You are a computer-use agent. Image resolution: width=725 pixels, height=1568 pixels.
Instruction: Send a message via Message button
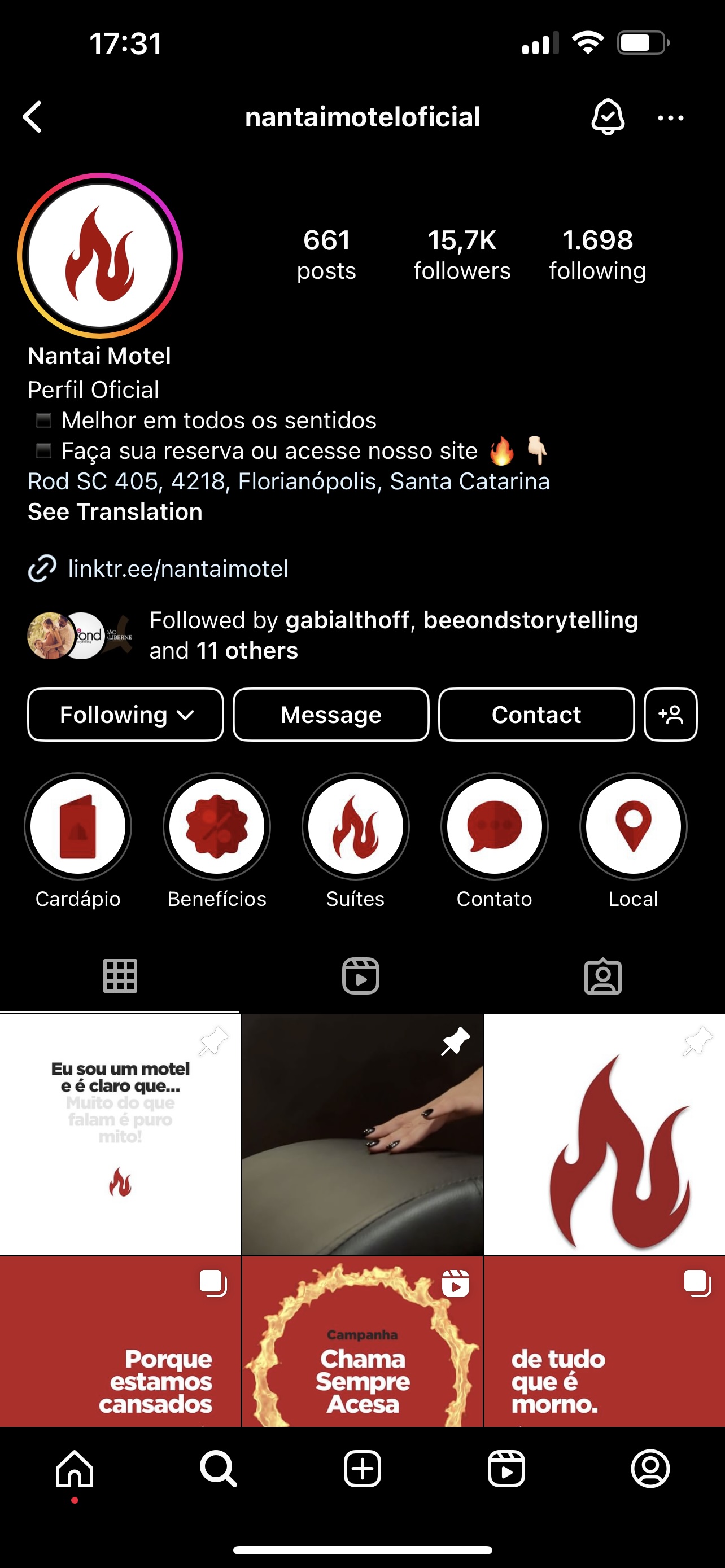(x=331, y=715)
